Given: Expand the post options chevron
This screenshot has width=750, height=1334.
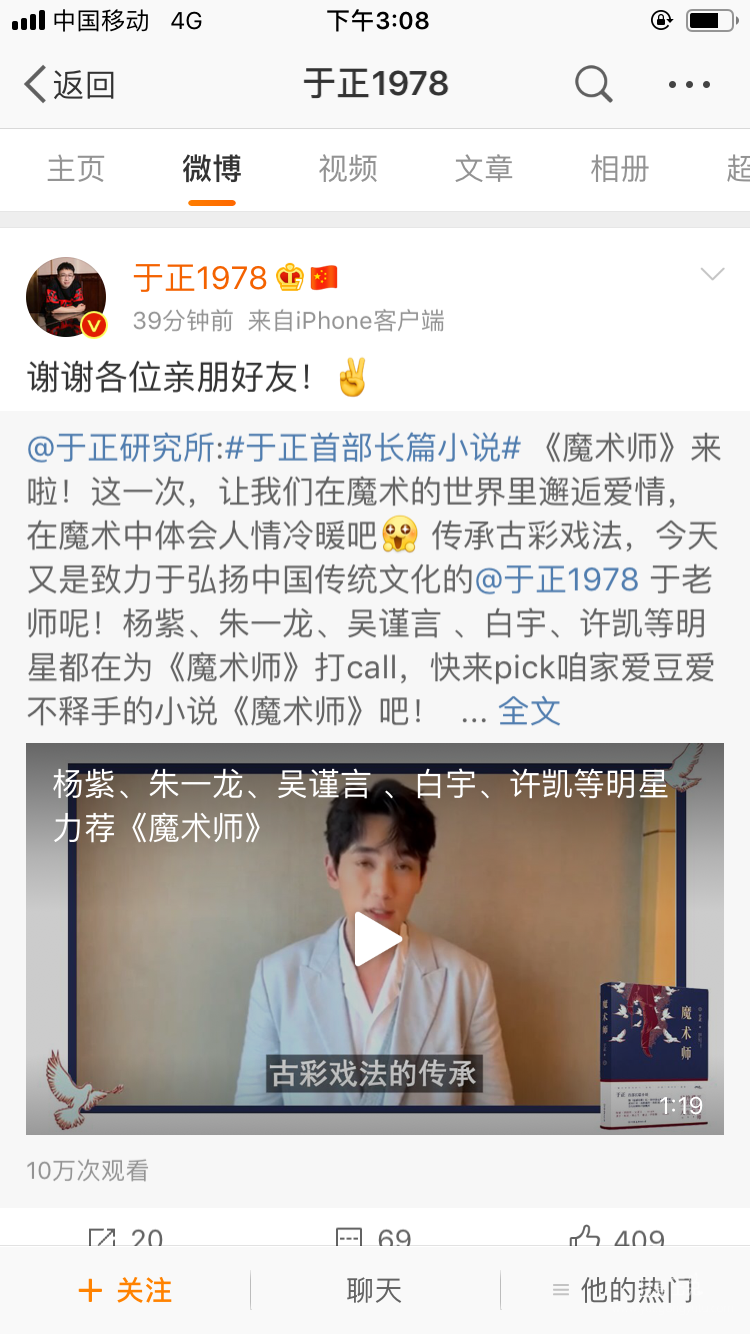Looking at the screenshot, I should click(x=712, y=275).
